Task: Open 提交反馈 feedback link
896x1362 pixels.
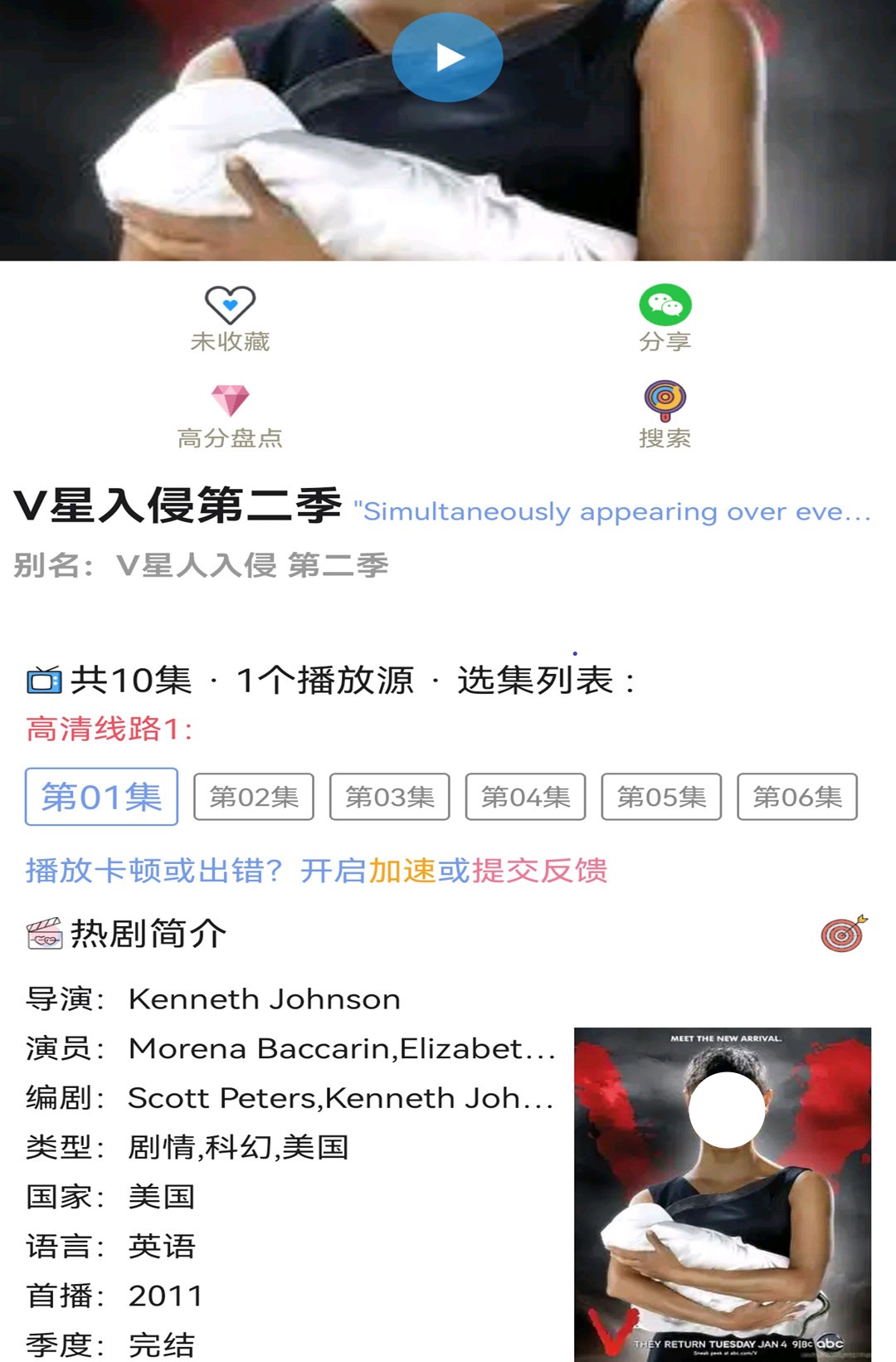Action: point(539,871)
